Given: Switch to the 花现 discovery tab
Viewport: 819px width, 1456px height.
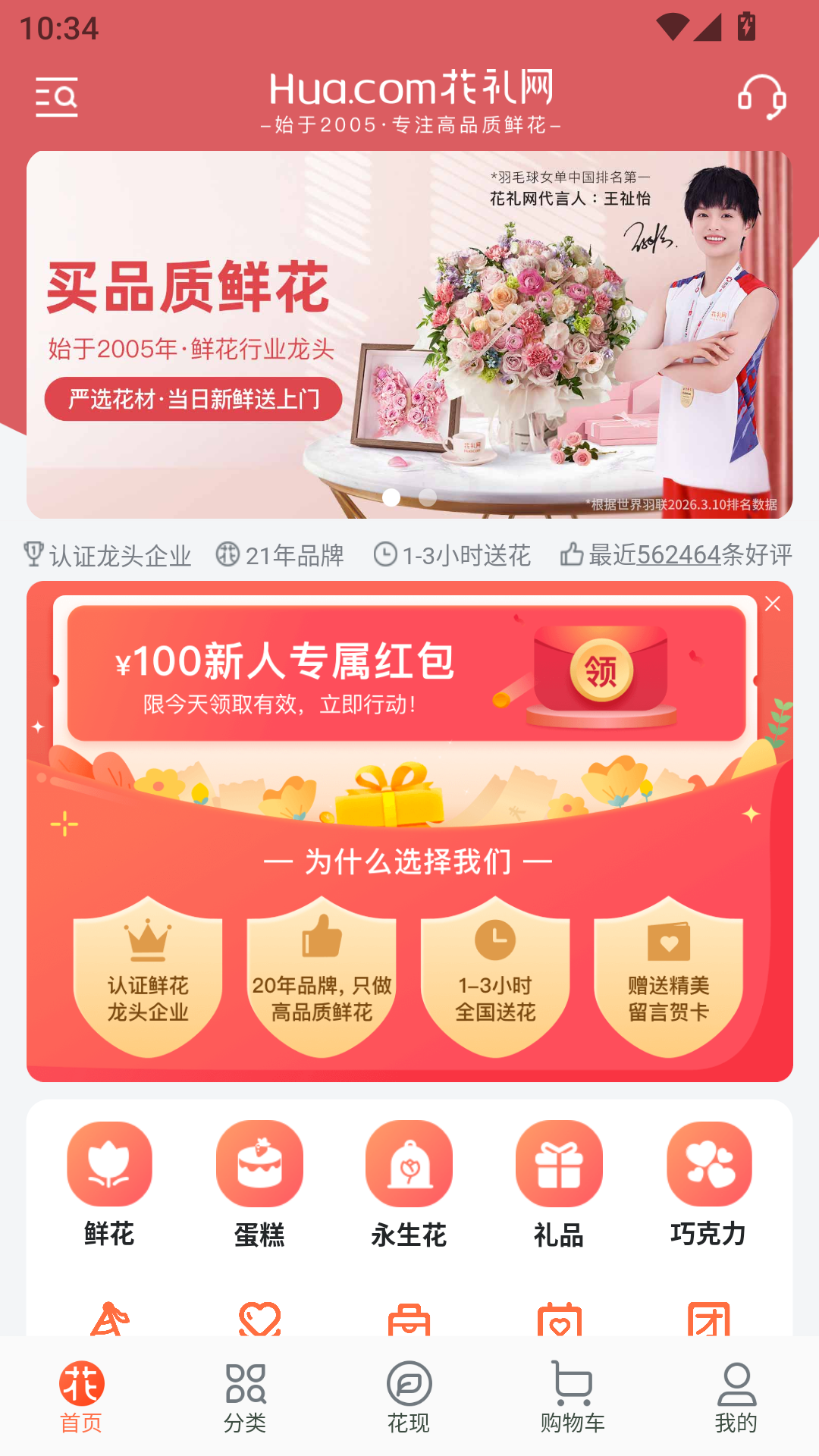Looking at the screenshot, I should pos(409,1397).
